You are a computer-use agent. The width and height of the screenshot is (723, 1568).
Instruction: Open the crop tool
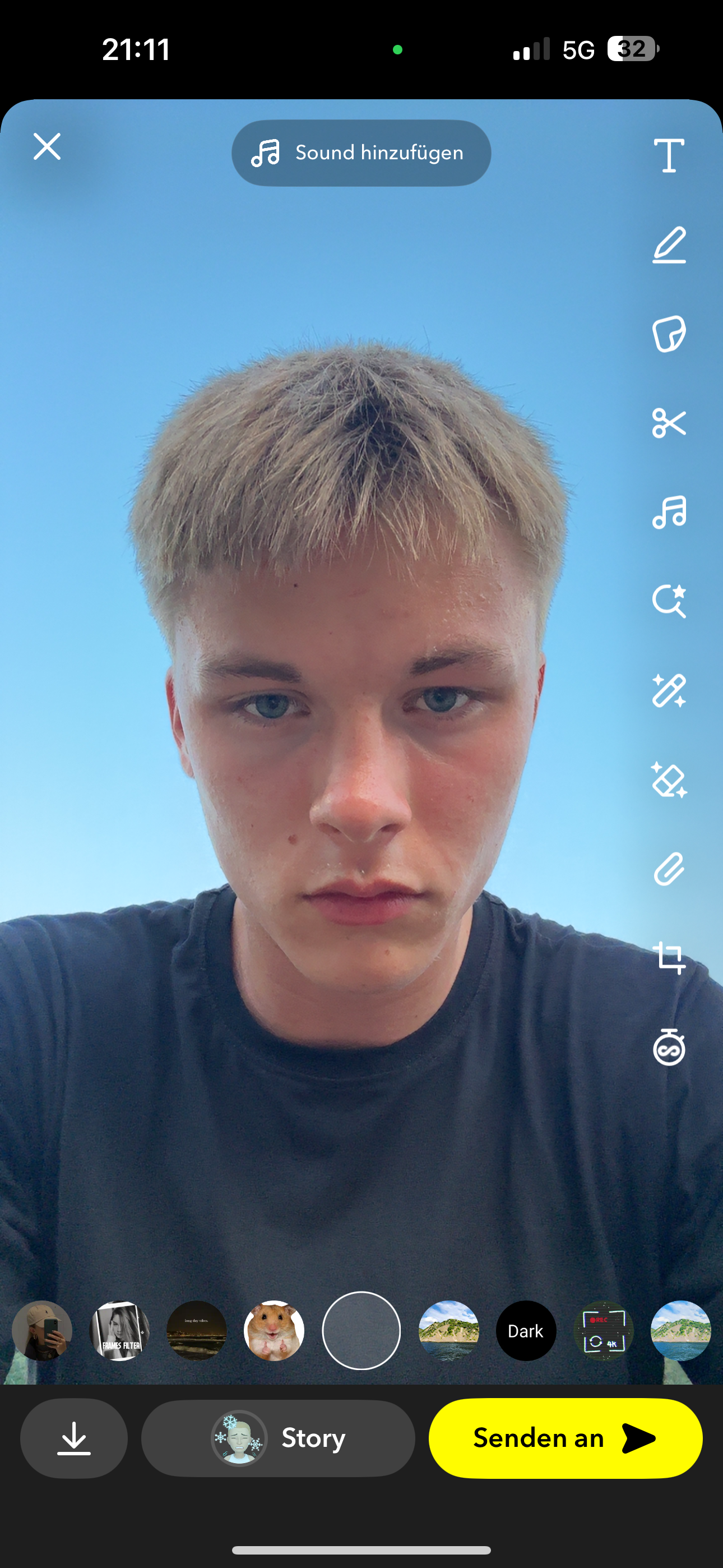[669, 958]
